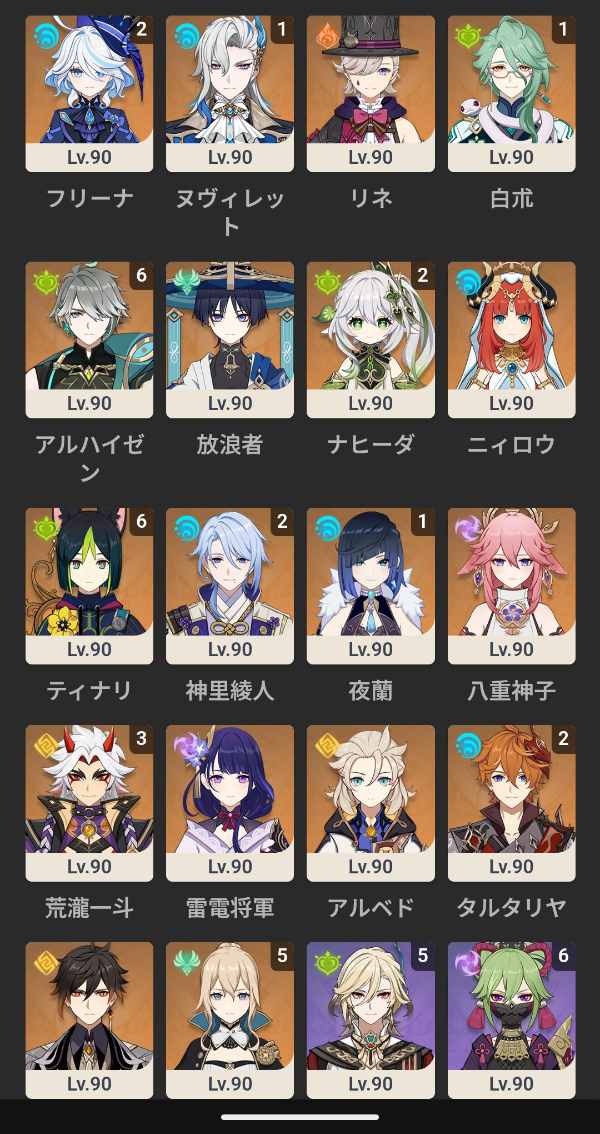Image resolution: width=600 pixels, height=1134 pixels.
Task: View 夜蘭 character details
Action: pyautogui.click(x=371, y=584)
